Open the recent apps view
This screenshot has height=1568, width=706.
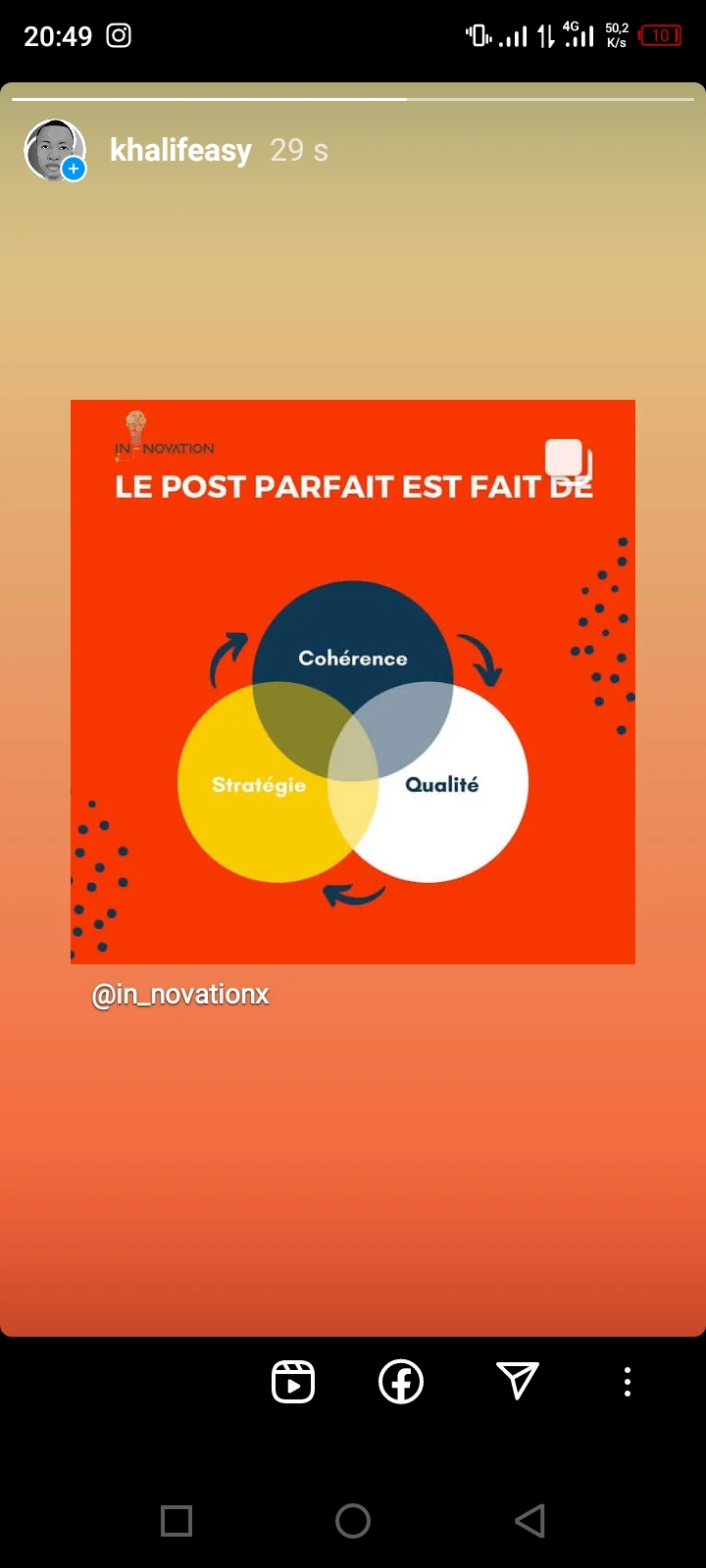(x=176, y=1521)
